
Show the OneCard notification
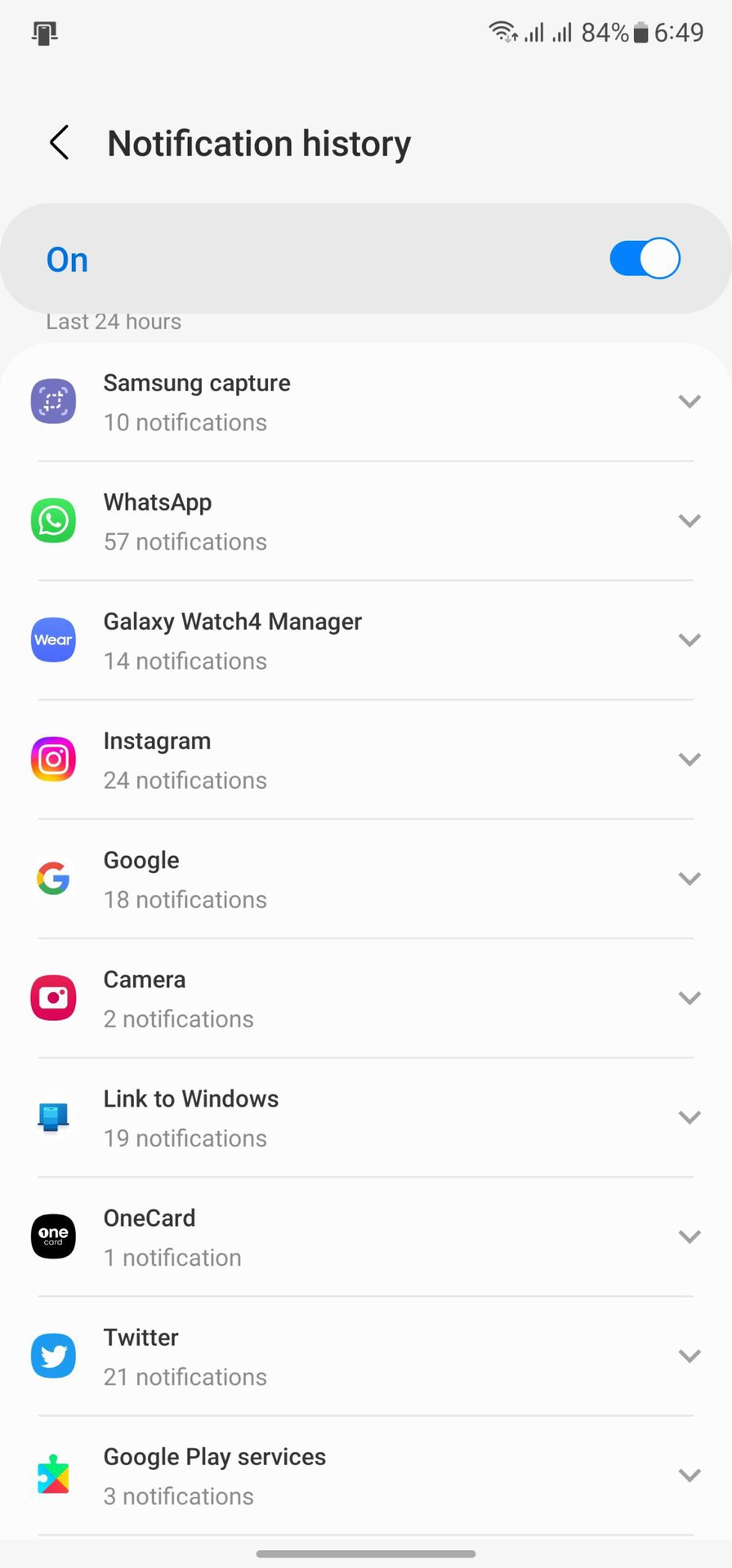pos(689,1236)
